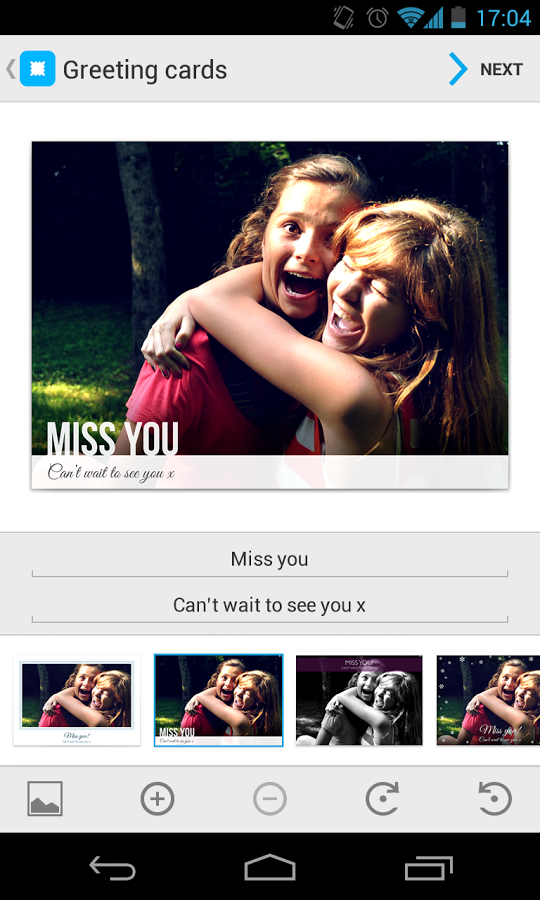Select the black-and-white purple banner template

[x=359, y=700]
